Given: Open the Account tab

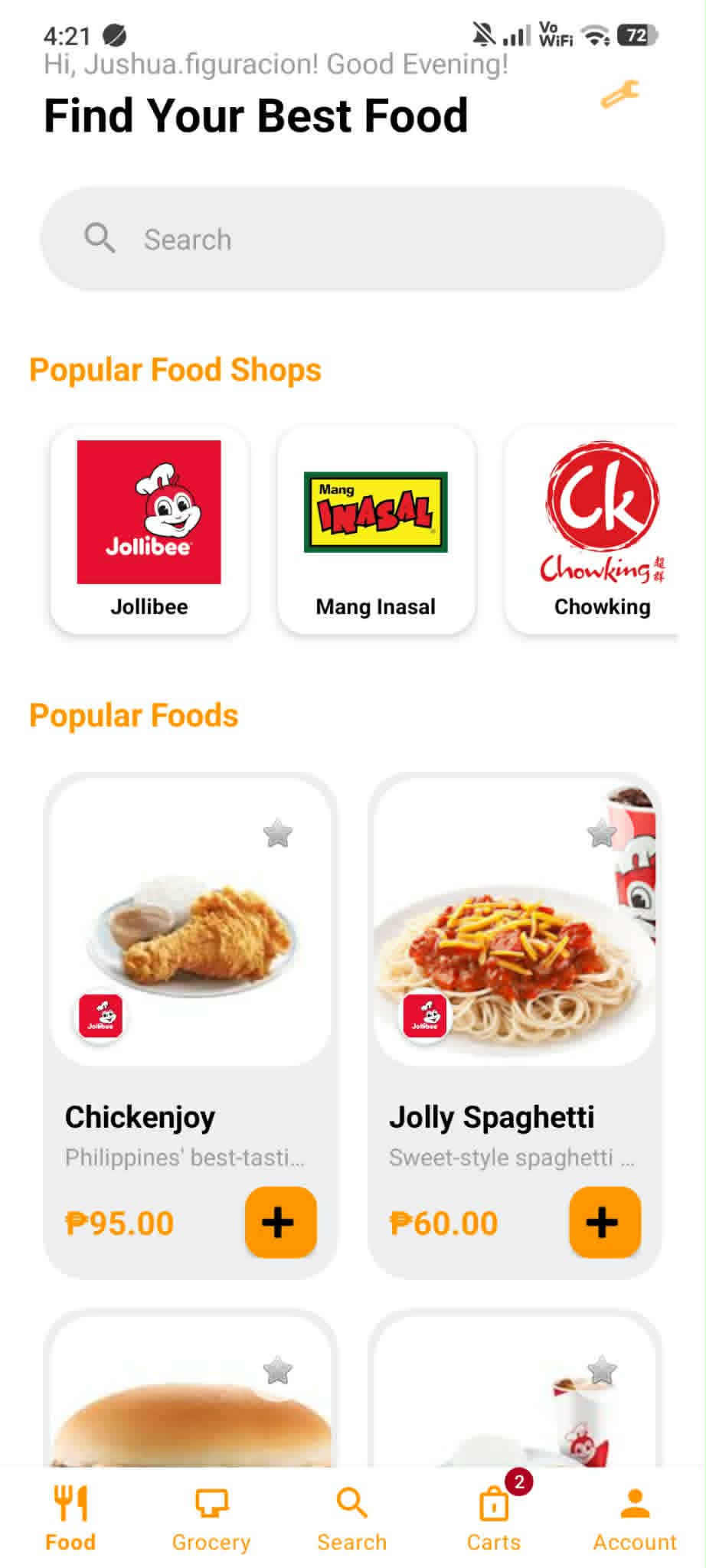Looking at the screenshot, I should pos(635,1519).
